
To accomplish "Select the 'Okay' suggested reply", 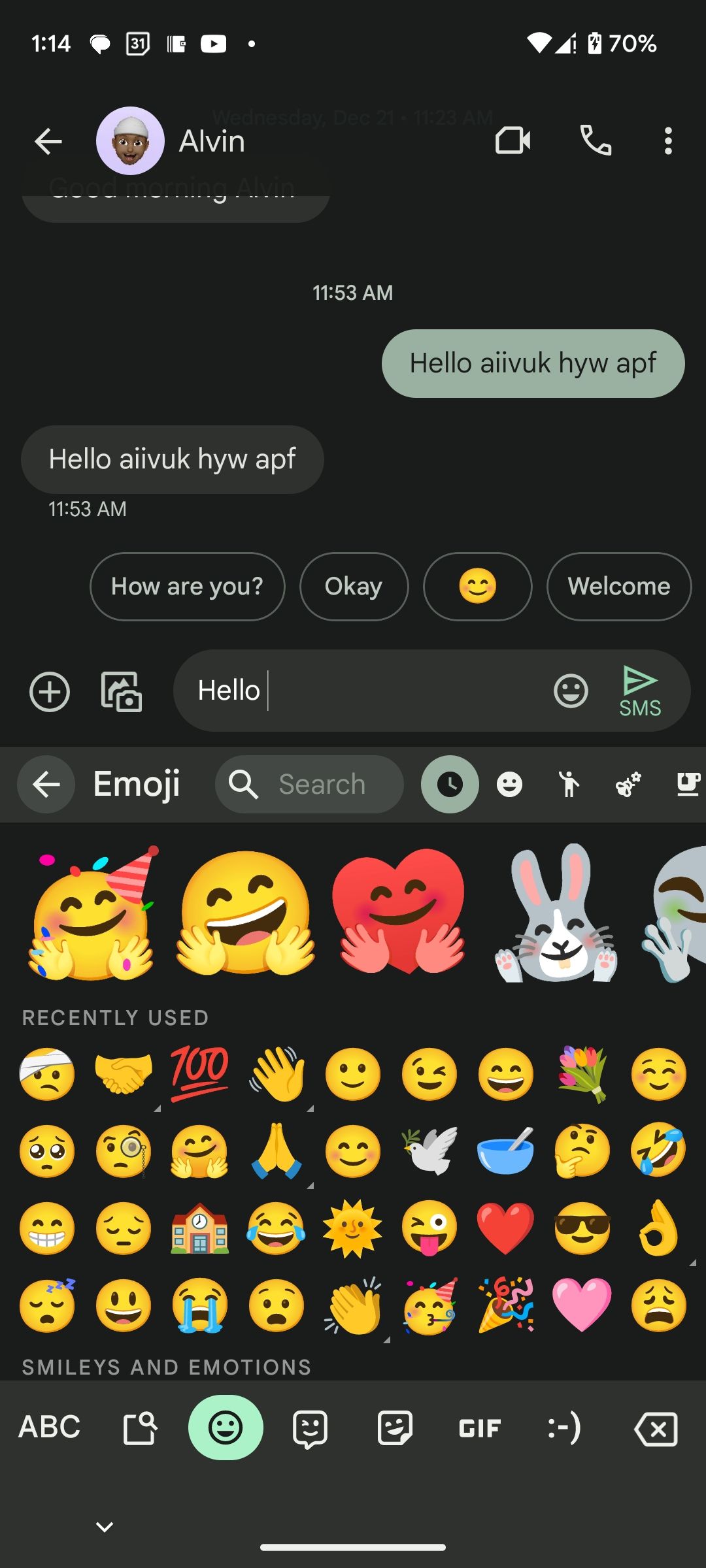I will tap(354, 587).
